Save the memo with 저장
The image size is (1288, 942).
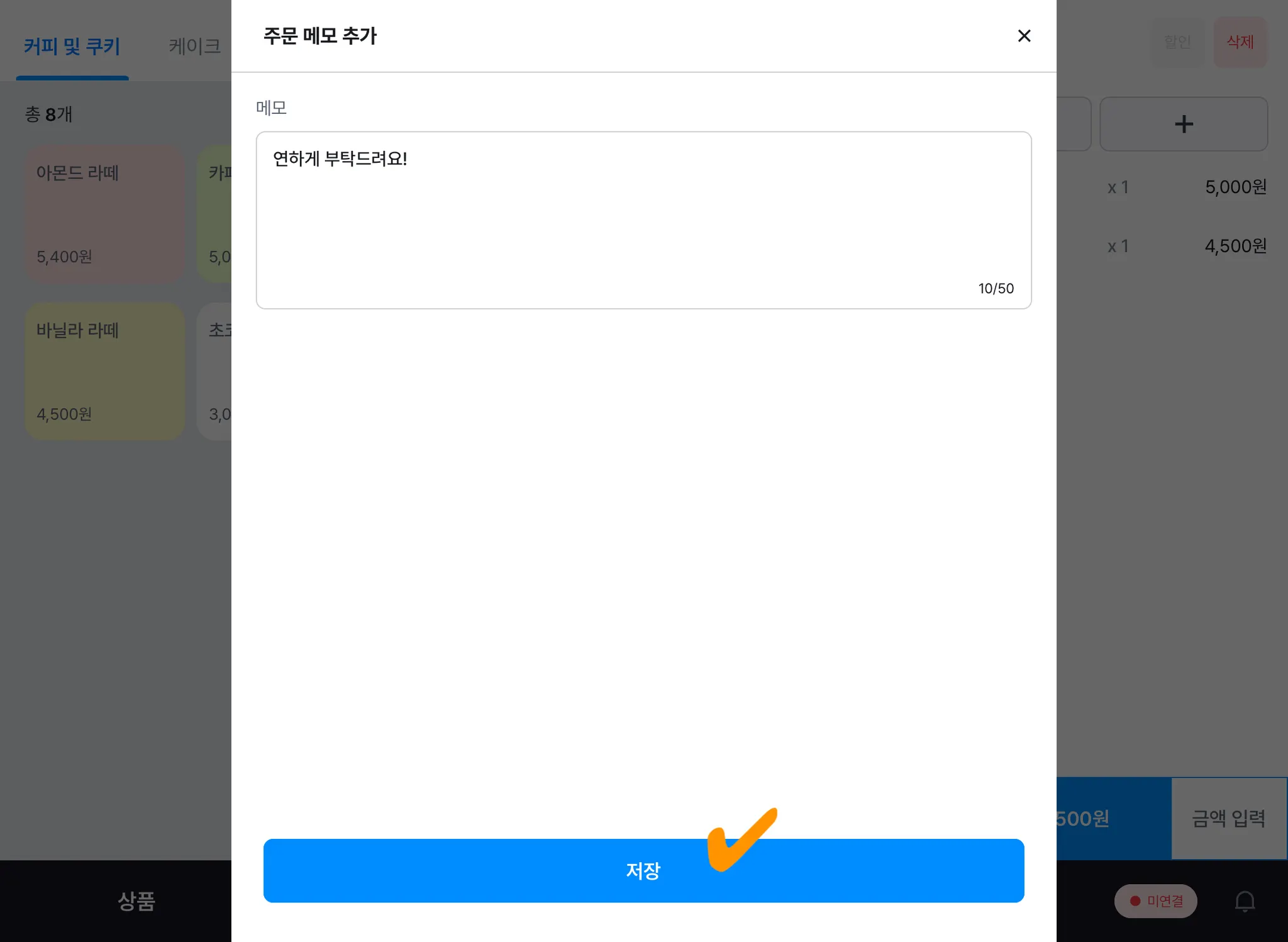(643, 870)
